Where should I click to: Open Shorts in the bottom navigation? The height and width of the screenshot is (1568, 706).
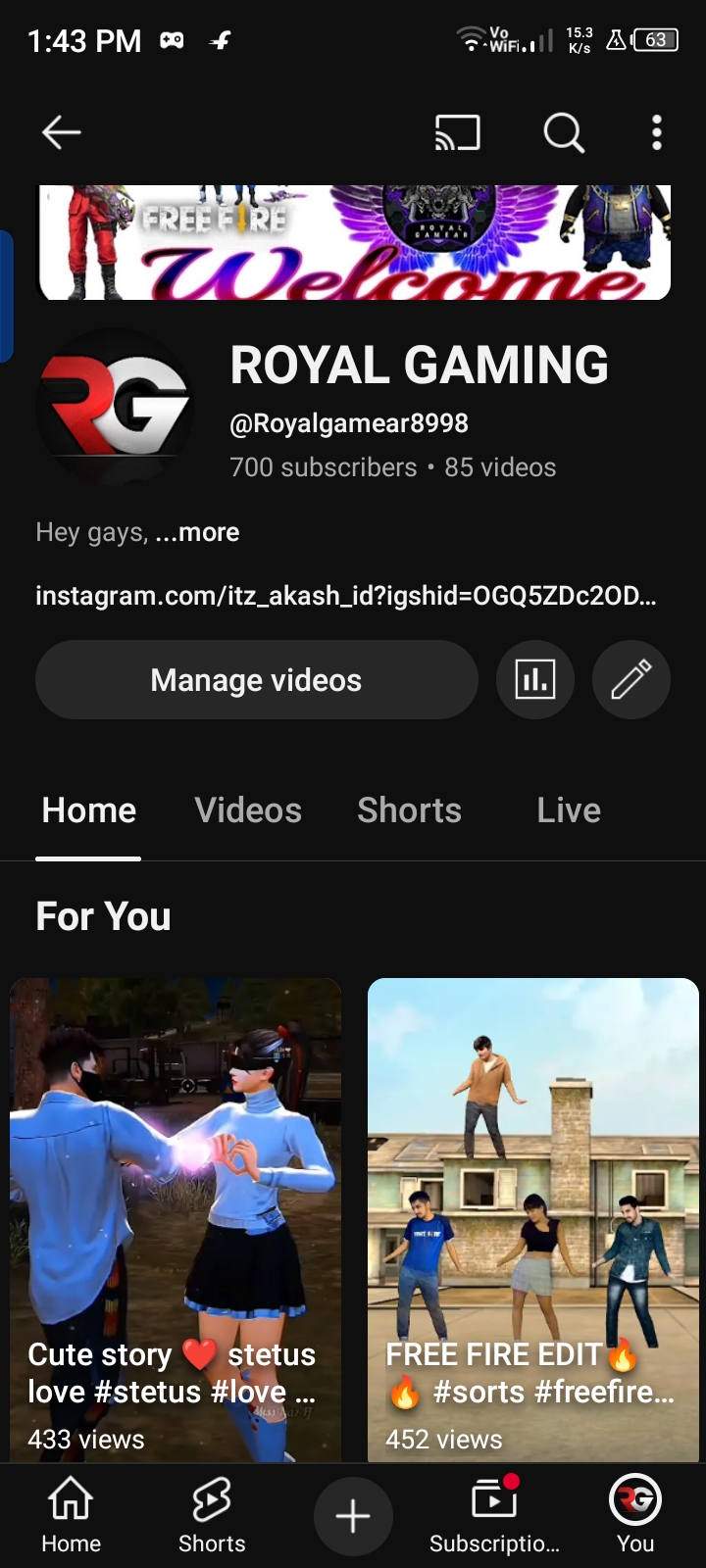coord(212,1516)
